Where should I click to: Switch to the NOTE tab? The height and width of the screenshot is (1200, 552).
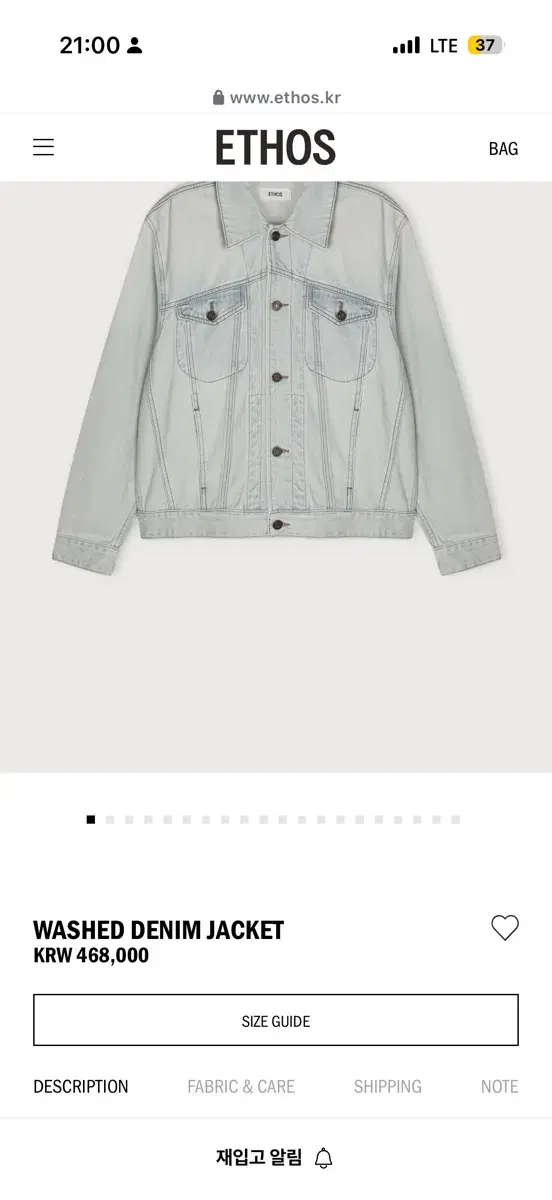(x=499, y=1086)
